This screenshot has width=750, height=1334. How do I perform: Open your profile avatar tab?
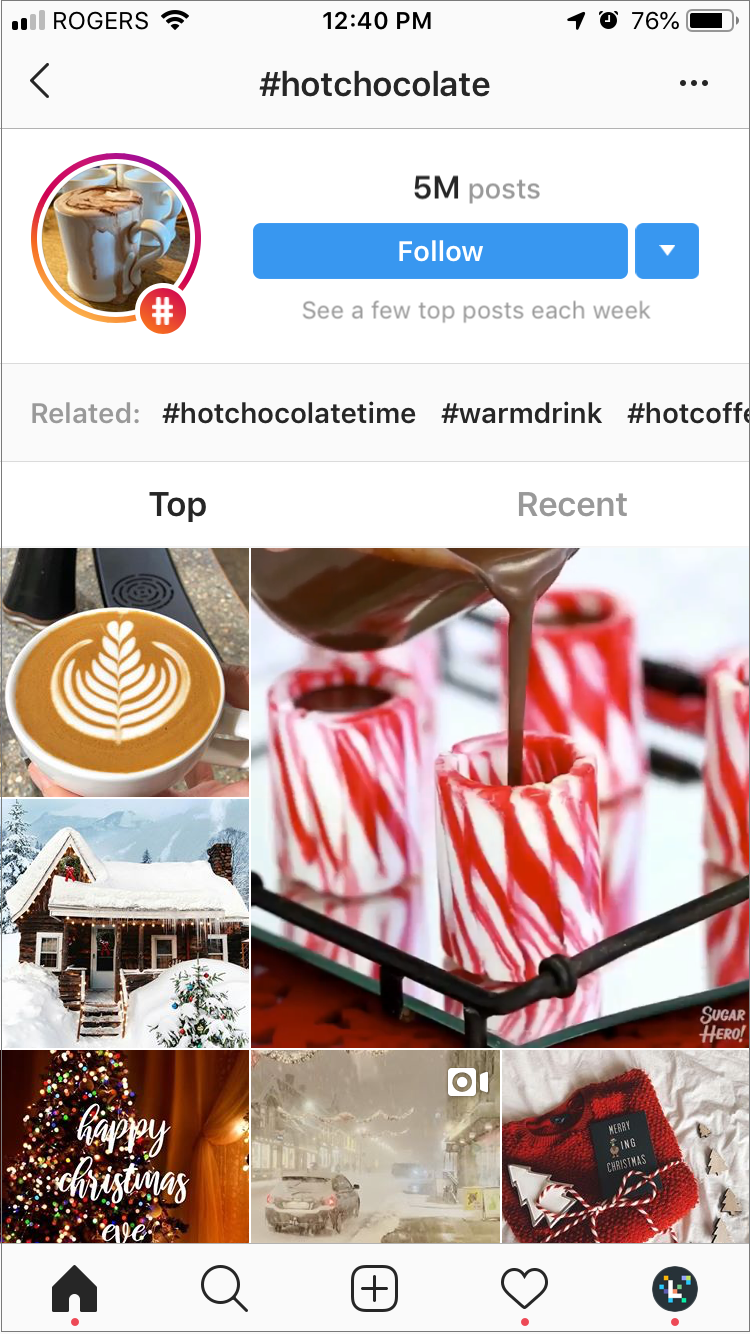point(675,1288)
